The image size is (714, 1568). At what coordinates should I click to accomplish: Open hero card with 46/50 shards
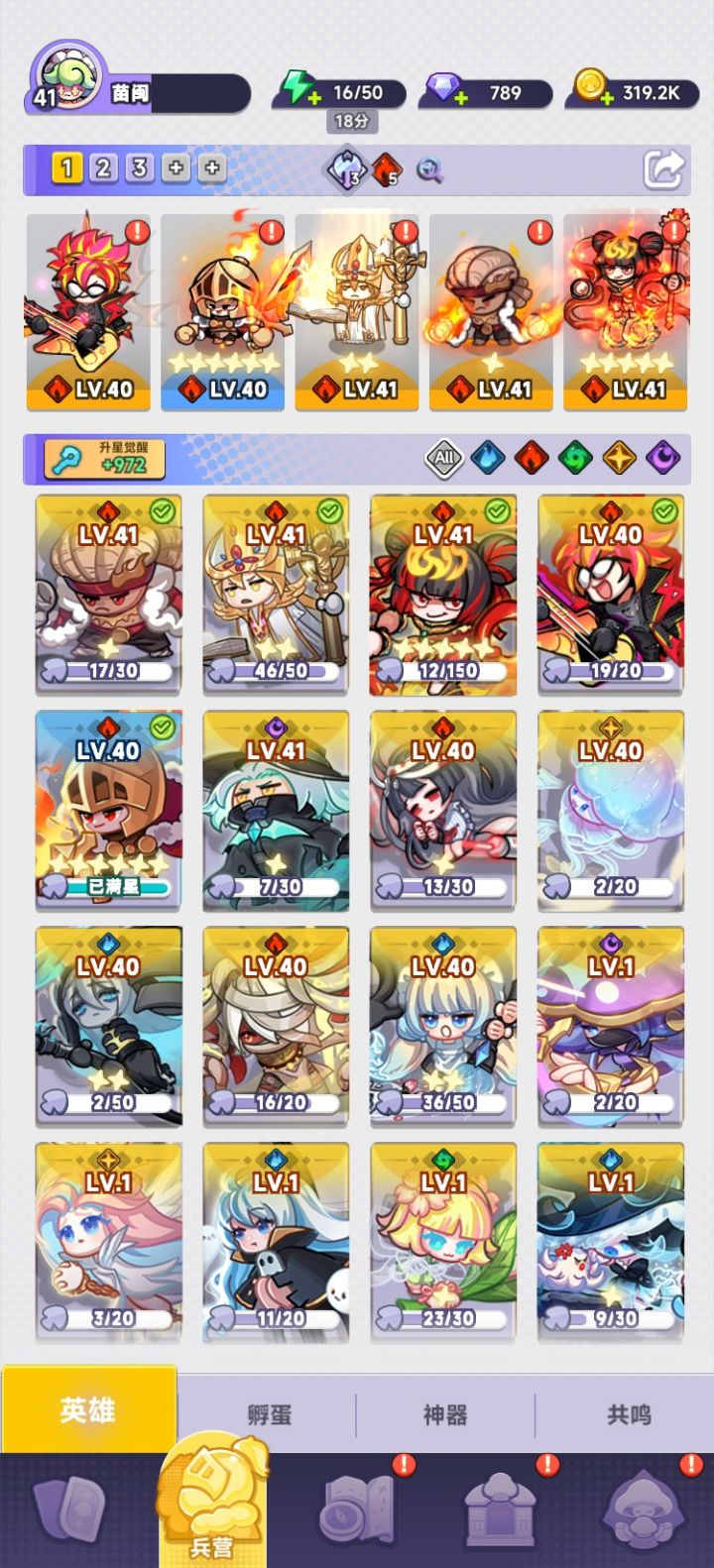tap(276, 594)
